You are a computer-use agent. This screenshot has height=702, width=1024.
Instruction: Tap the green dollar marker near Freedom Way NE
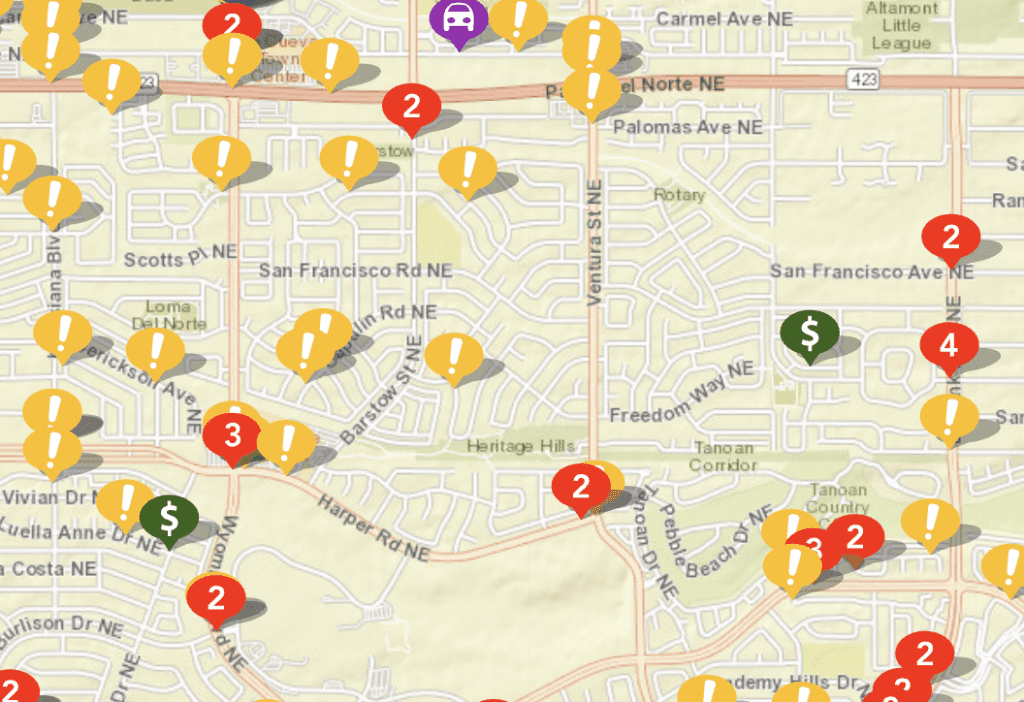(x=809, y=332)
